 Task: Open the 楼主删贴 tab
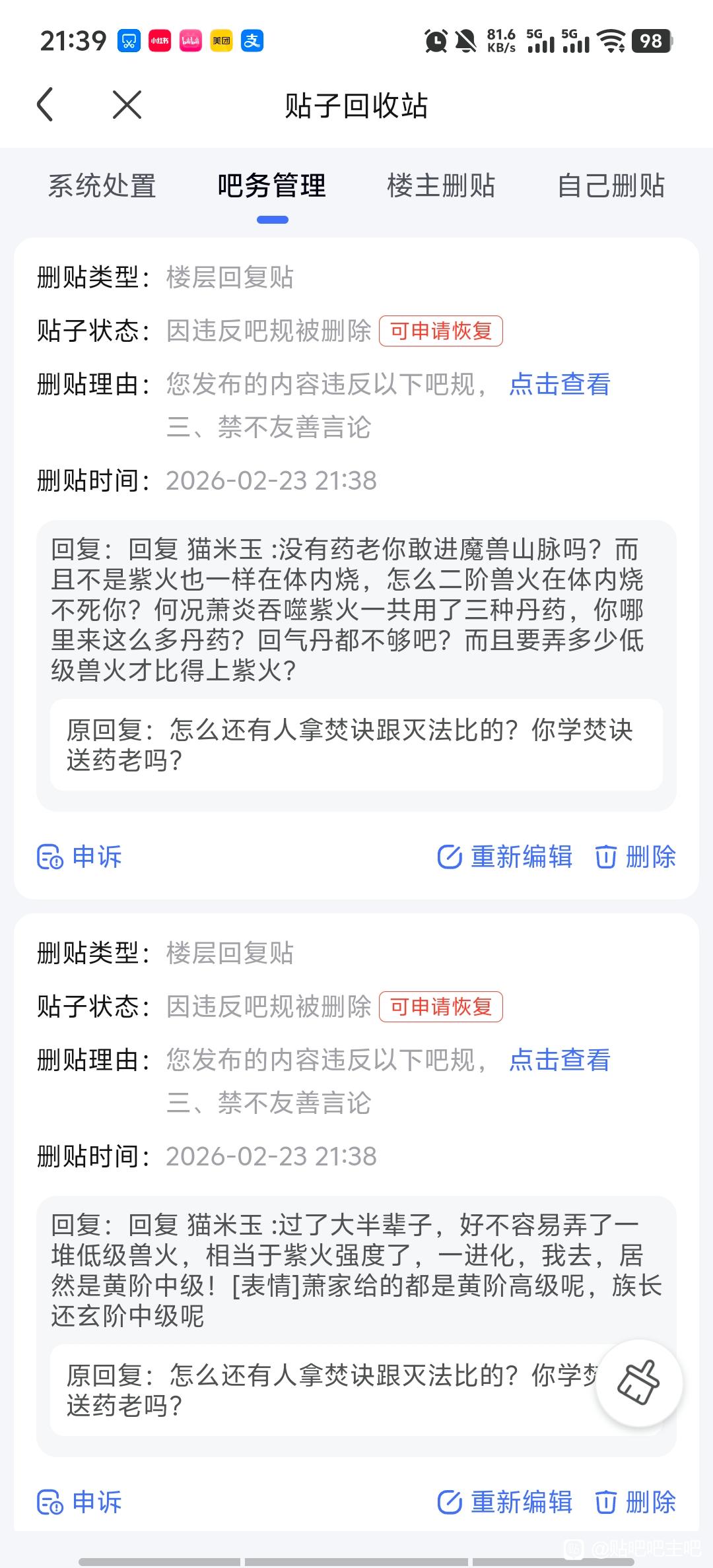coord(441,186)
